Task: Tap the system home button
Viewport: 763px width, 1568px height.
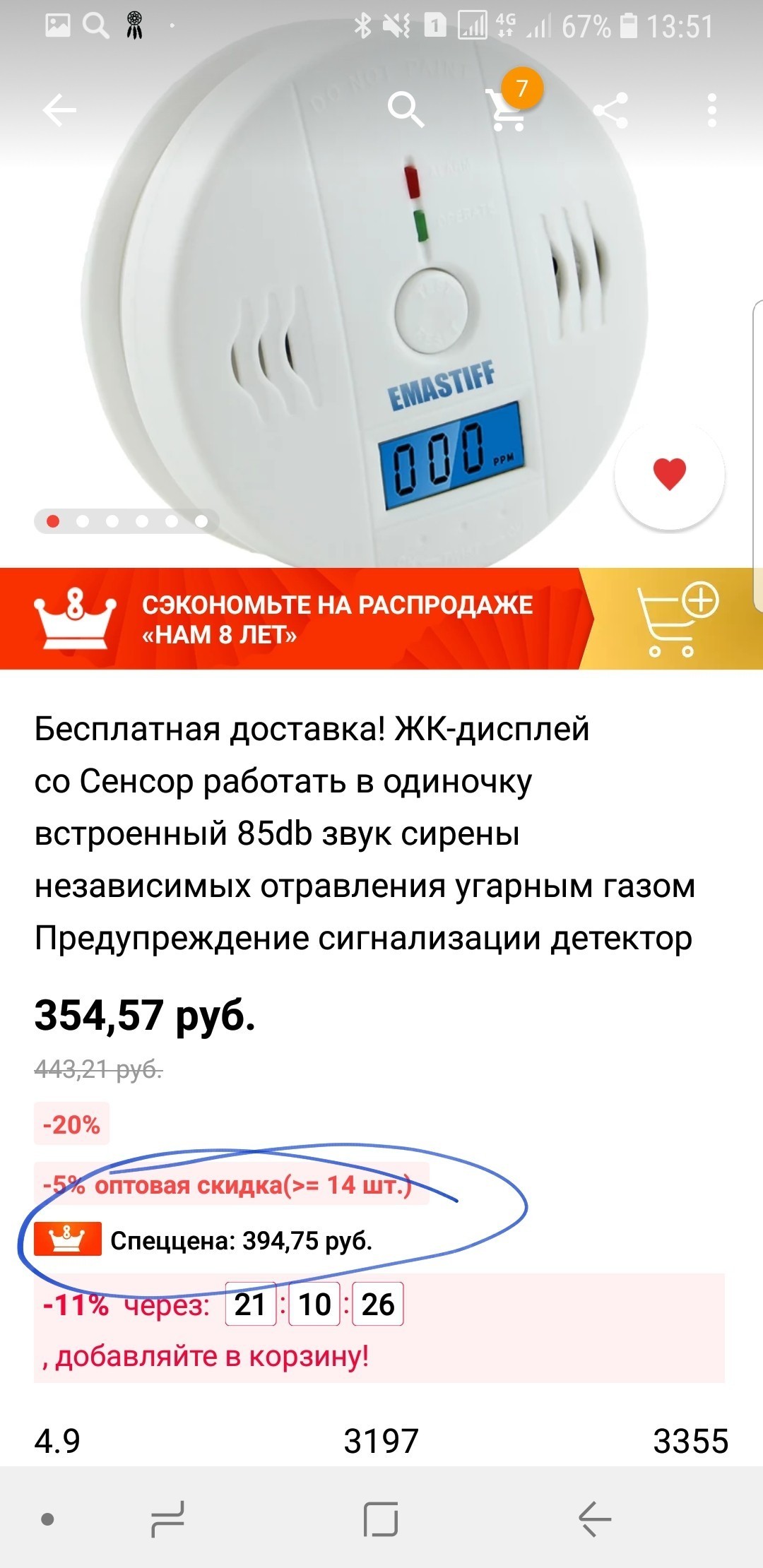Action: tap(381, 1519)
